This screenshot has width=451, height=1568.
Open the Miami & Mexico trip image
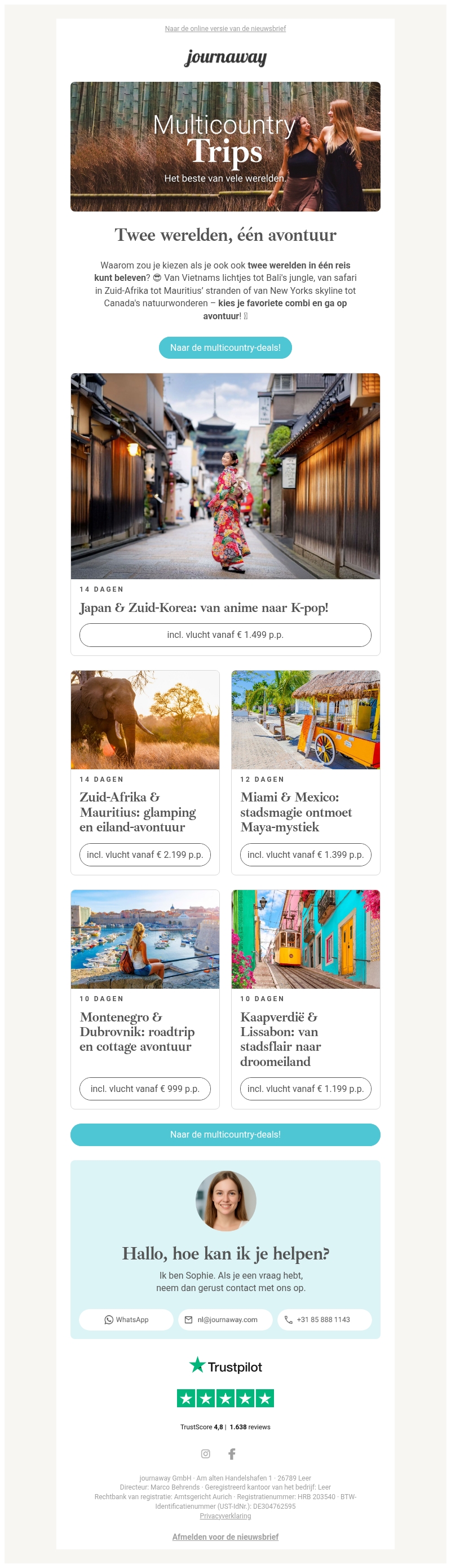[x=306, y=720]
